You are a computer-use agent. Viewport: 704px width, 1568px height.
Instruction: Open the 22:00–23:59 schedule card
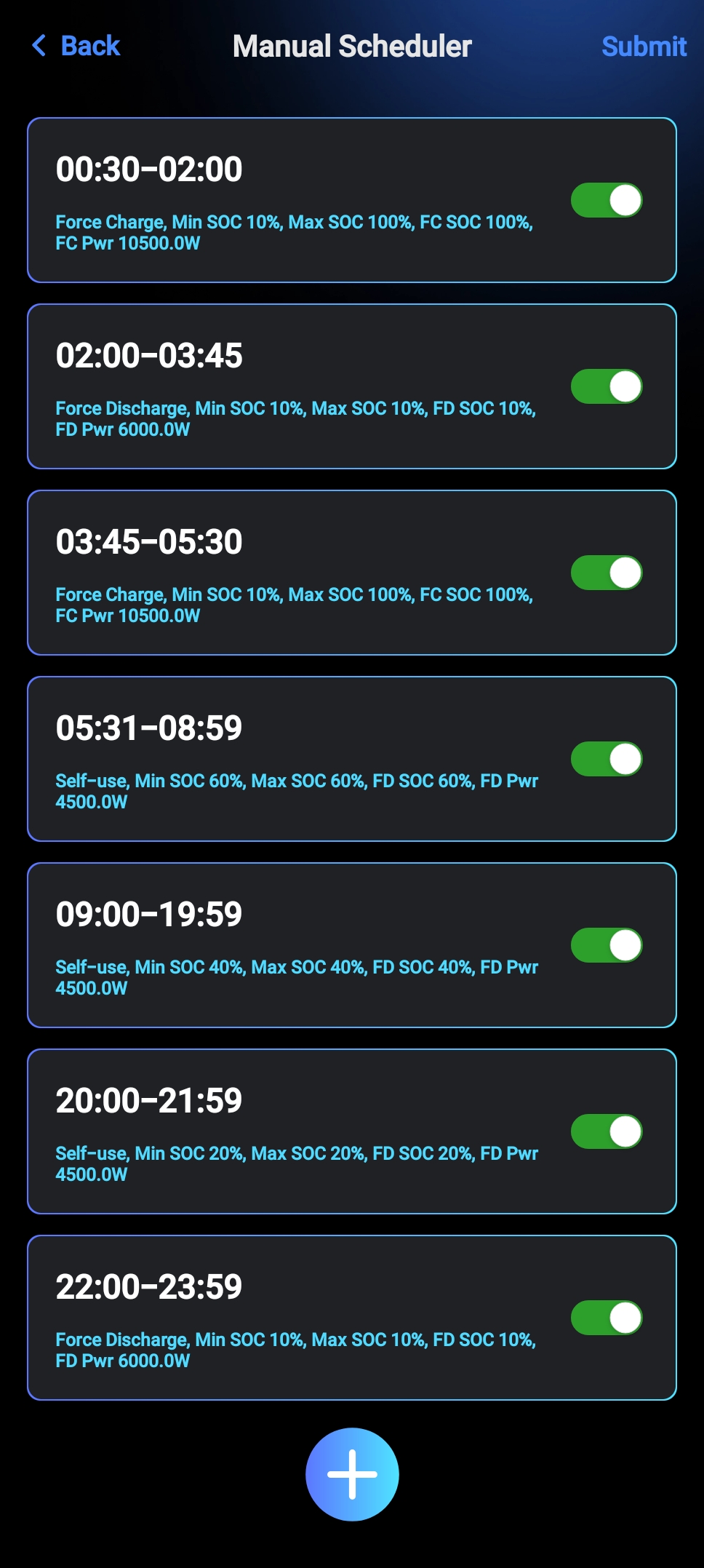point(291,1318)
